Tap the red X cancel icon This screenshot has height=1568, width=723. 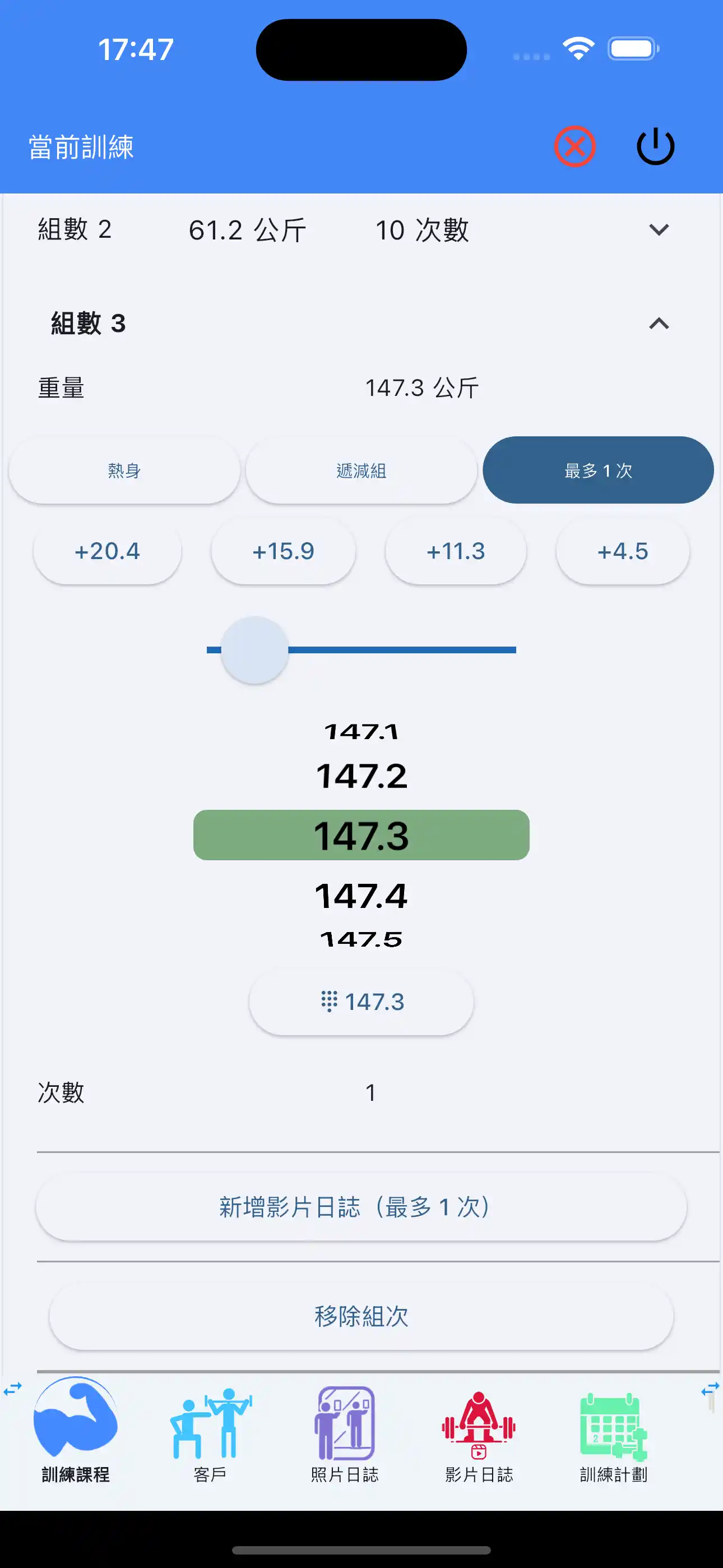[x=574, y=145]
